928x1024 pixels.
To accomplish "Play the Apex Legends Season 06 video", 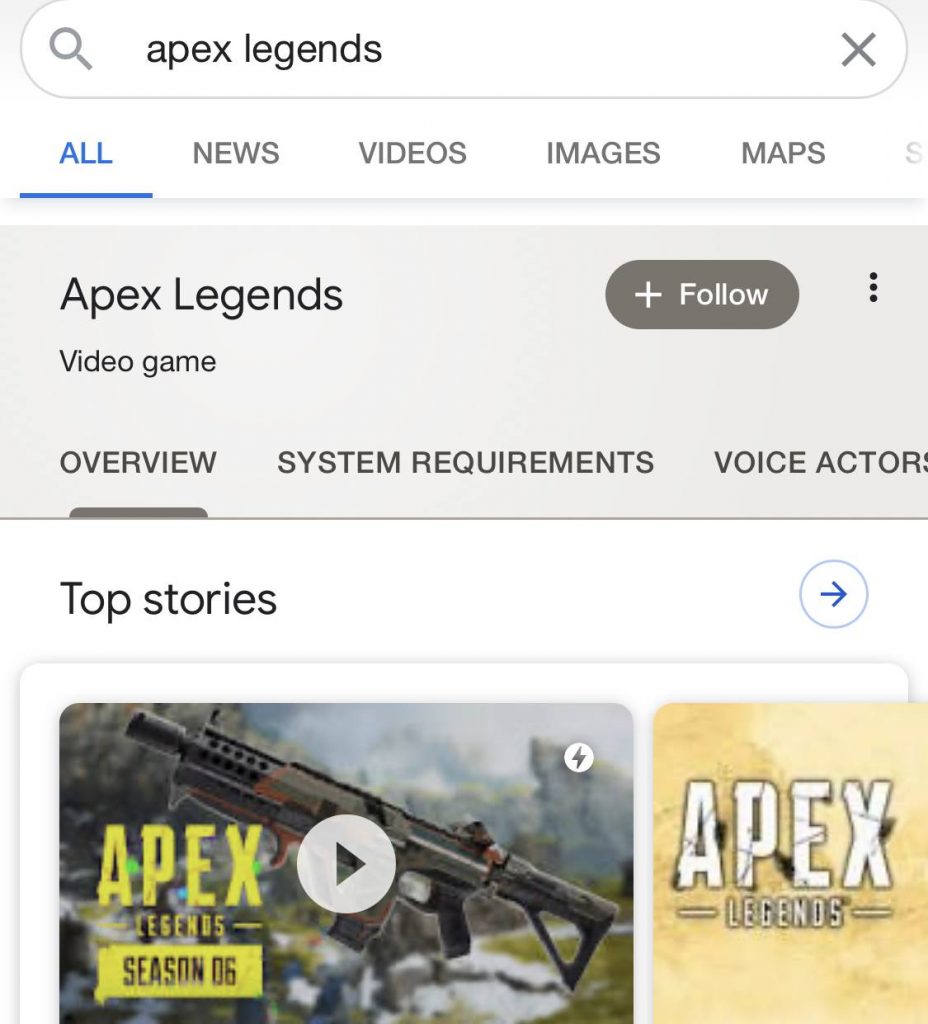I will pyautogui.click(x=346, y=863).
